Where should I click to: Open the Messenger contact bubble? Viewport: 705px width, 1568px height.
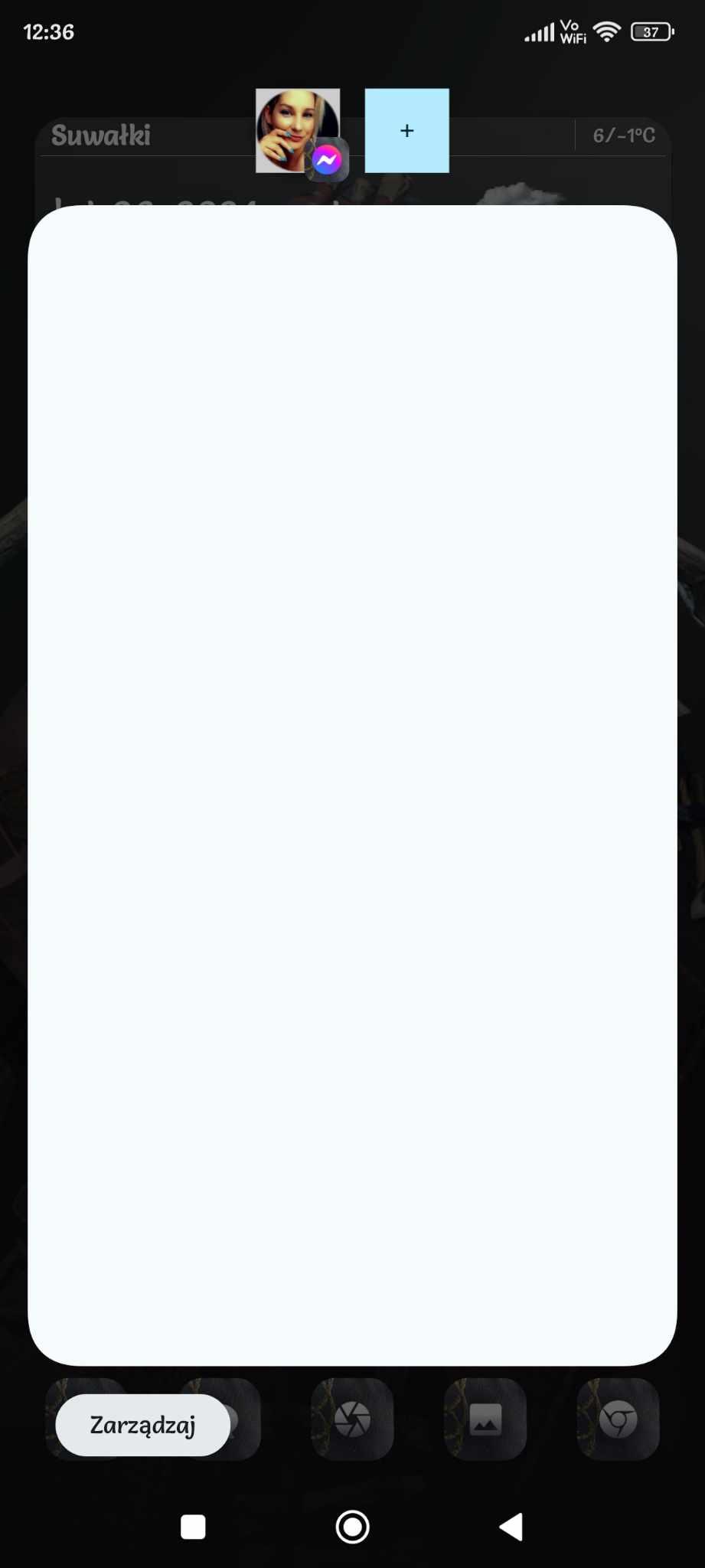pos(298,131)
